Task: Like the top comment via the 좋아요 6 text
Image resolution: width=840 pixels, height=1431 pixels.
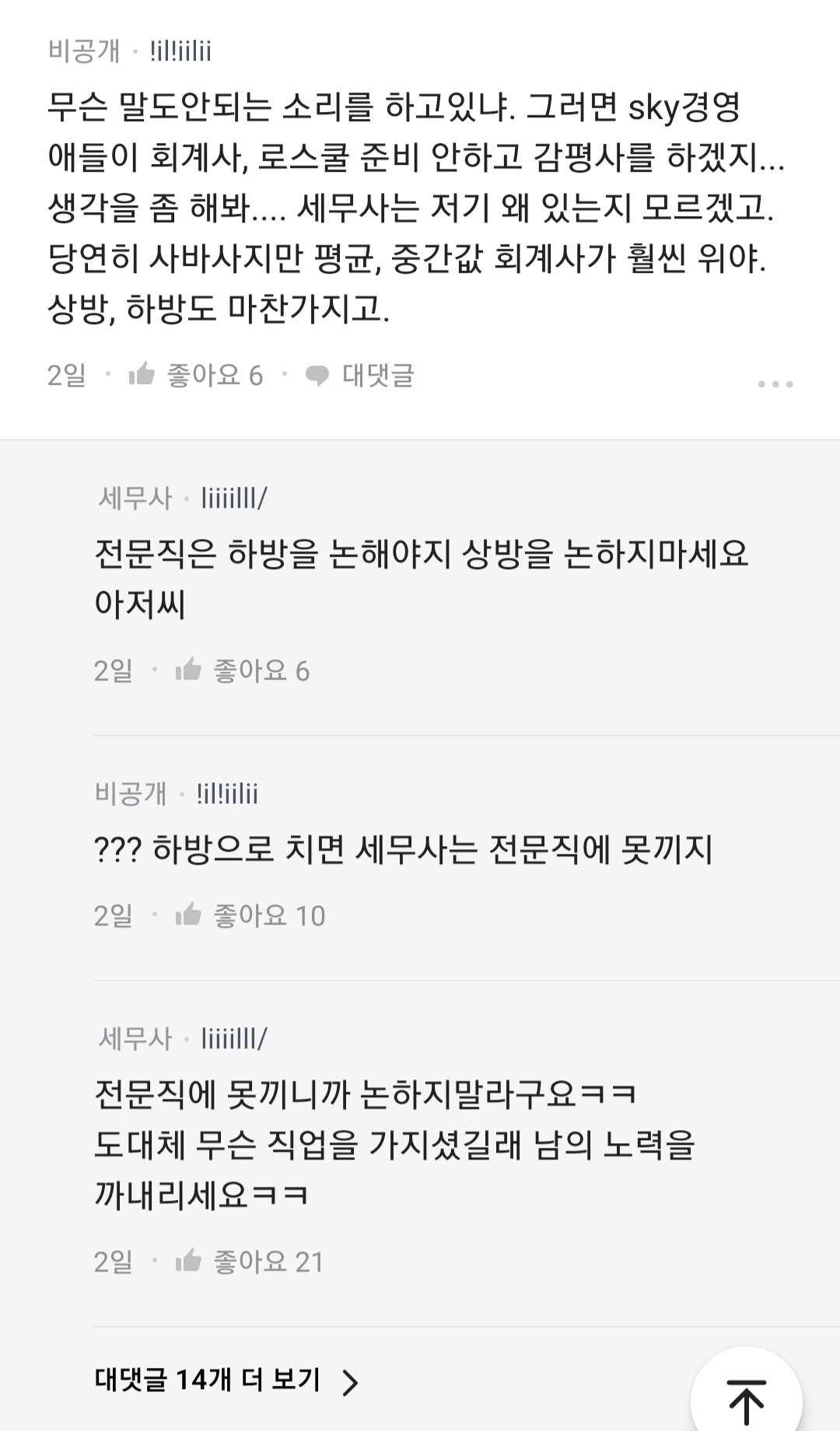Action: pyautogui.click(x=214, y=376)
